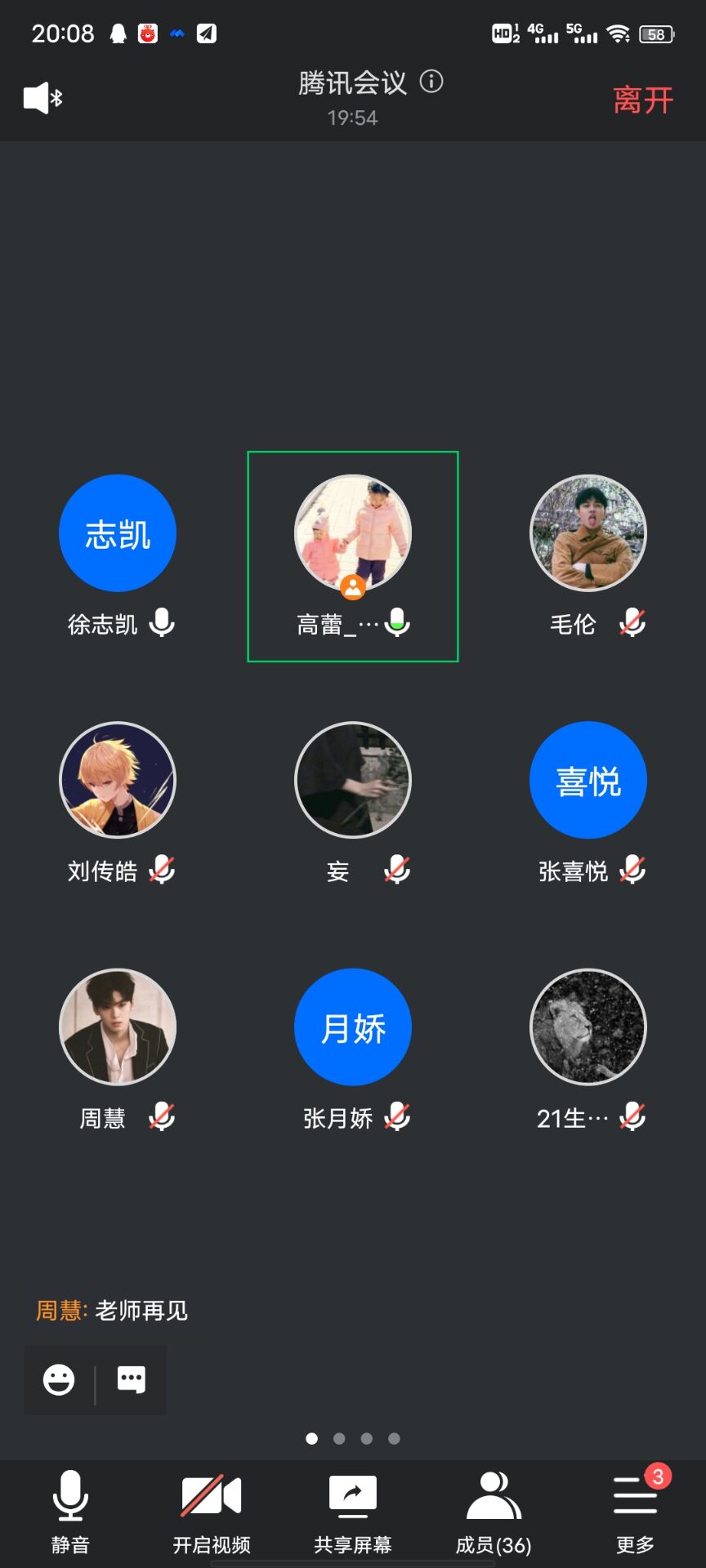The width and height of the screenshot is (706, 1568).
Task: Mute microphone with 静音
Action: pyautogui.click(x=70, y=1509)
